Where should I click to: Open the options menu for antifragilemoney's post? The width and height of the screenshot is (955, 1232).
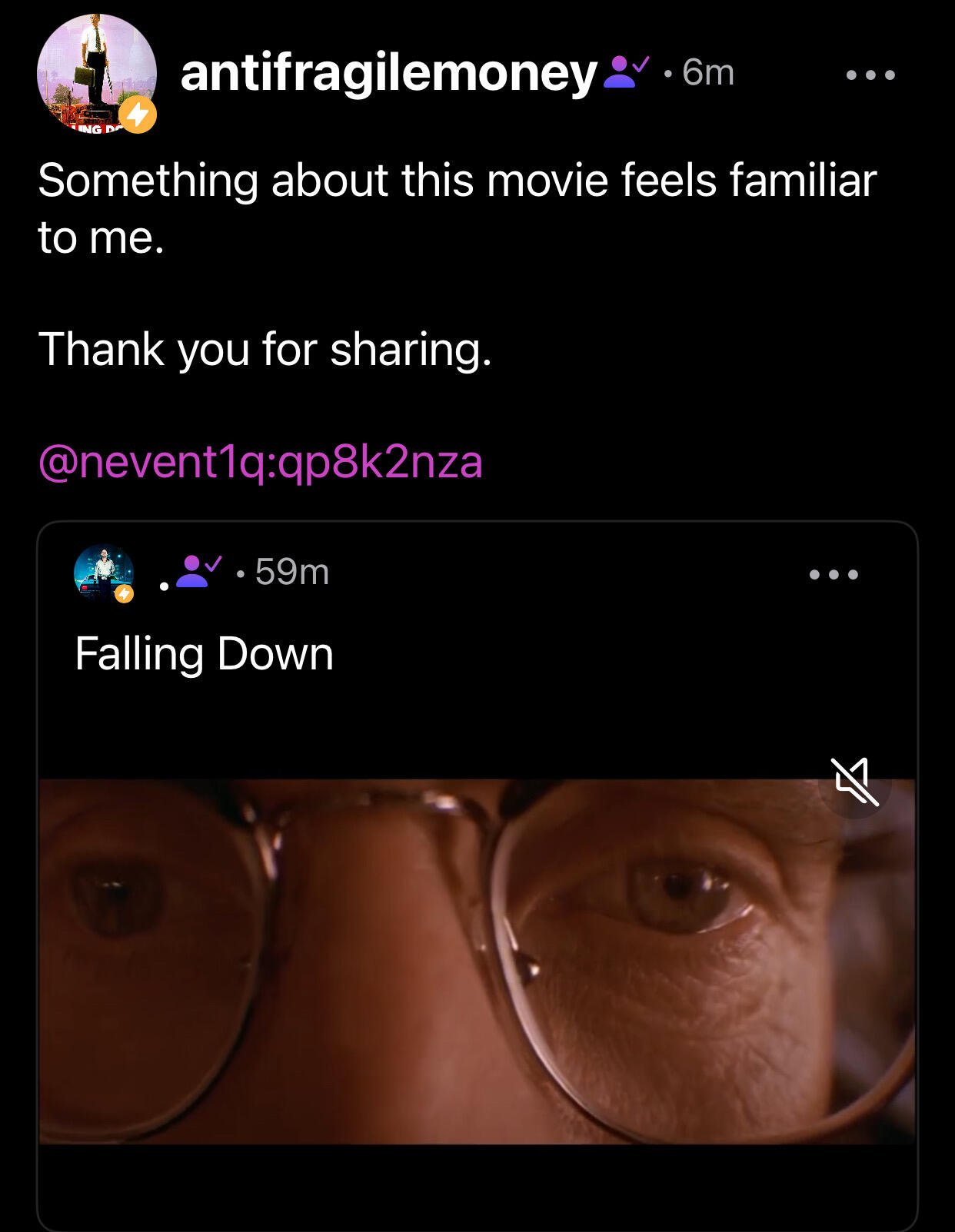tap(870, 75)
